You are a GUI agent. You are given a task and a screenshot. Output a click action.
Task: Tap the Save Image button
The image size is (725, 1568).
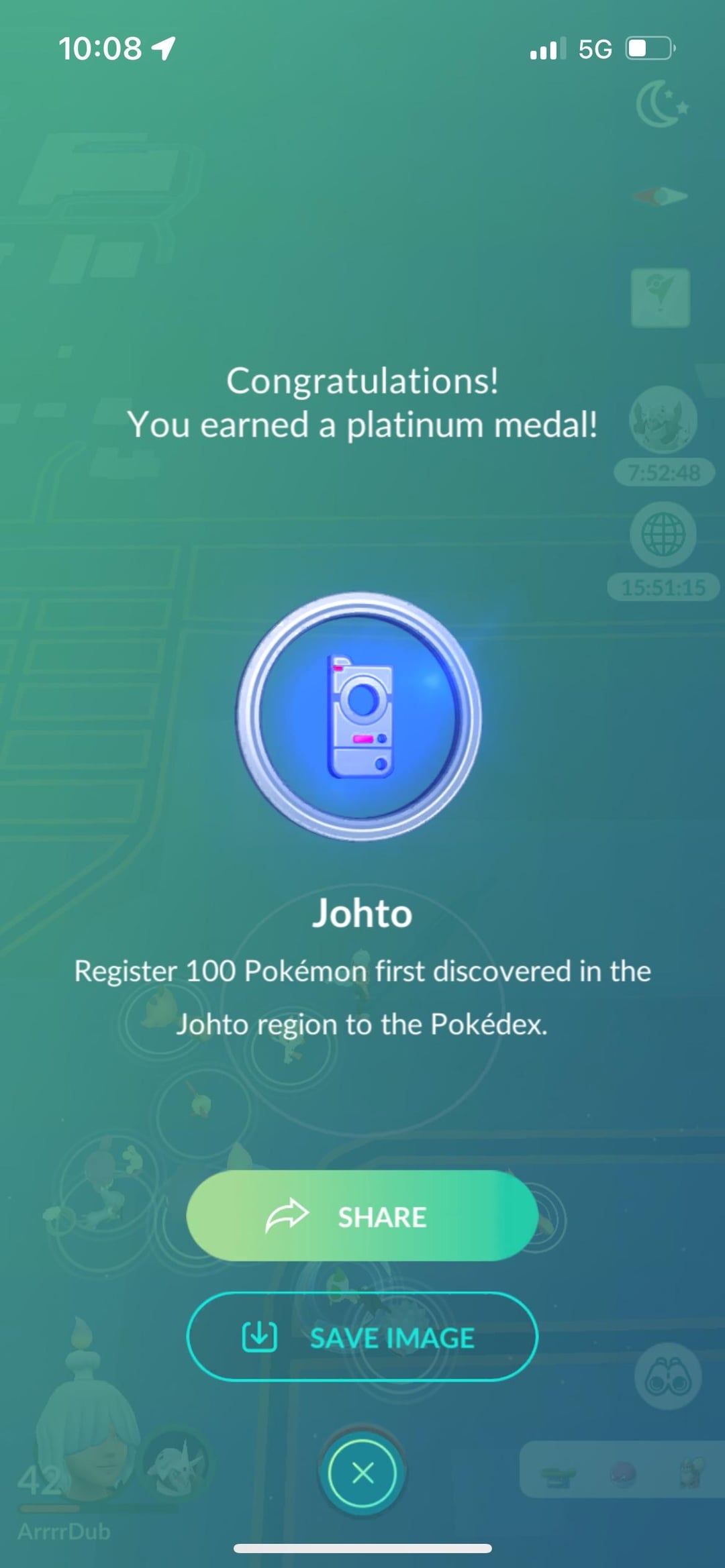point(362,1337)
